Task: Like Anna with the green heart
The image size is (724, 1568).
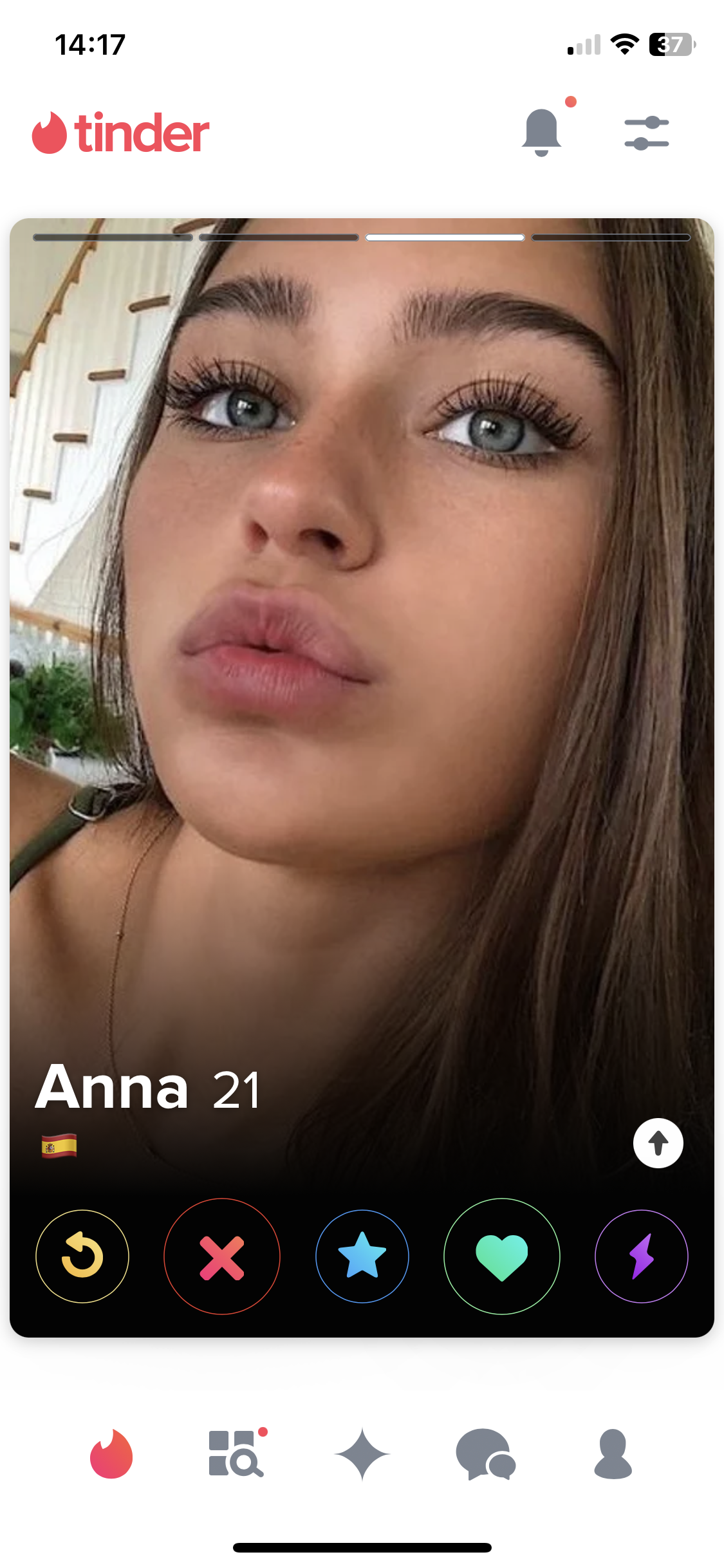Action: pyautogui.click(x=502, y=1256)
